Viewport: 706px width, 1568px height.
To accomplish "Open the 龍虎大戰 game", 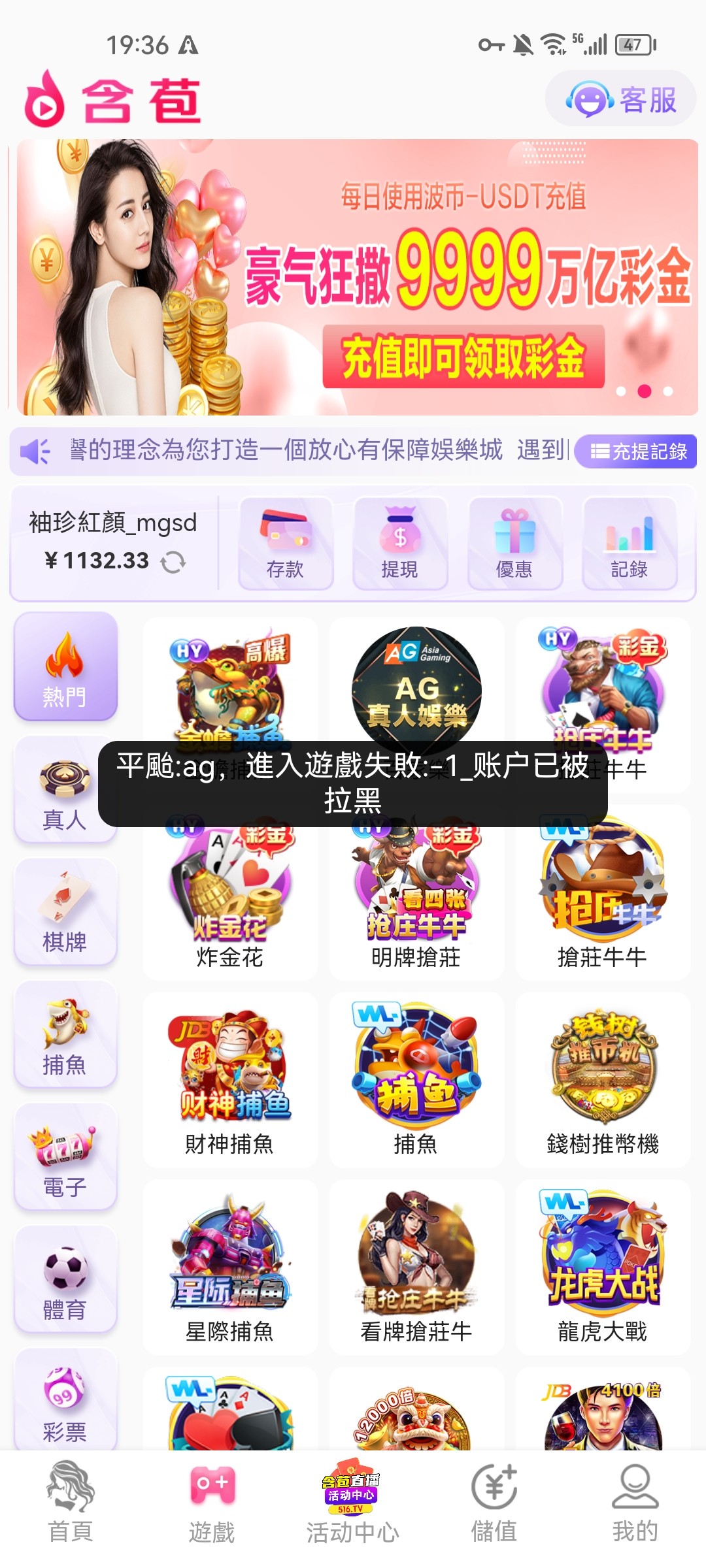I will pos(603,1267).
